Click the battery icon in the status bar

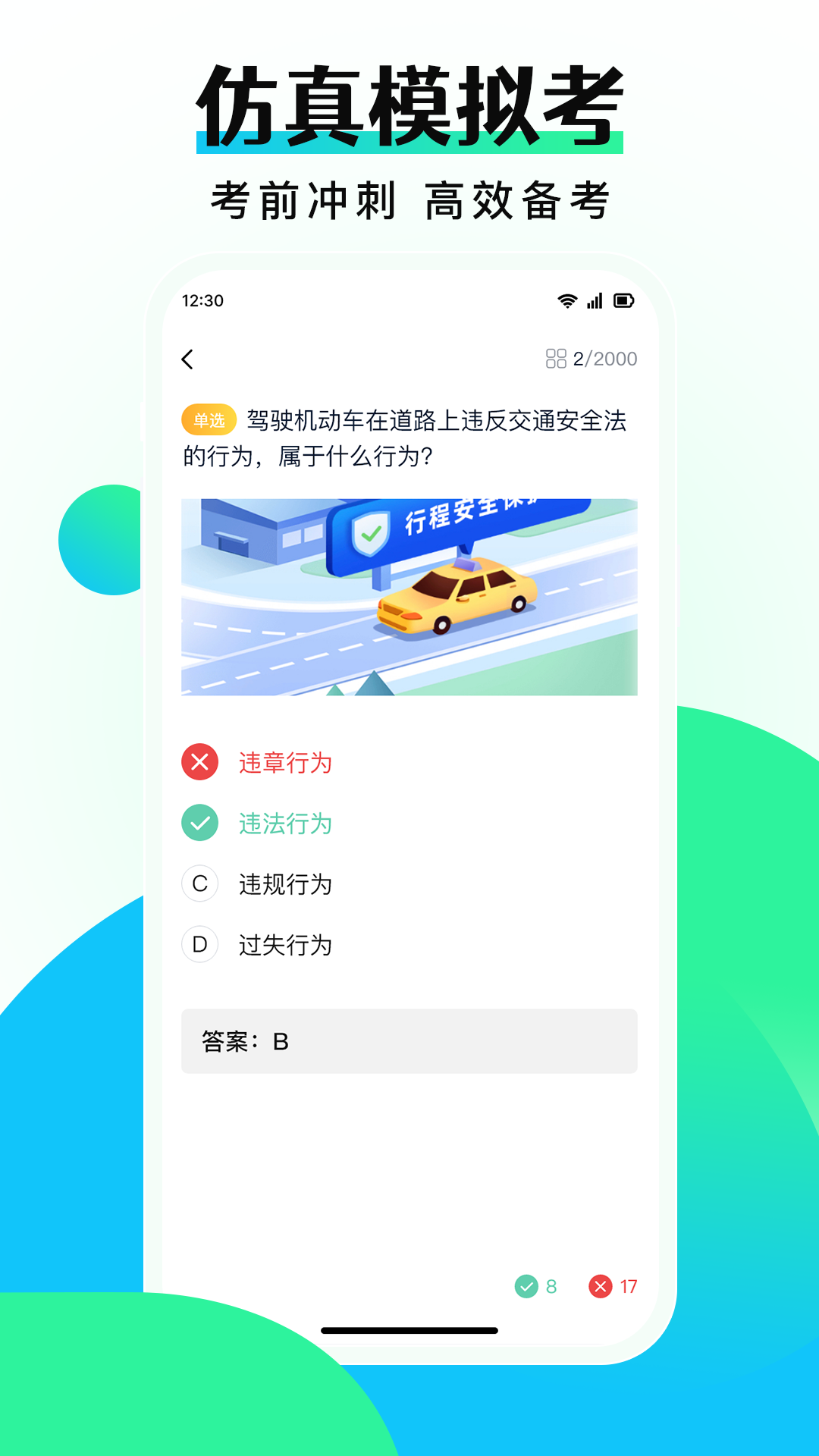pyautogui.click(x=623, y=300)
